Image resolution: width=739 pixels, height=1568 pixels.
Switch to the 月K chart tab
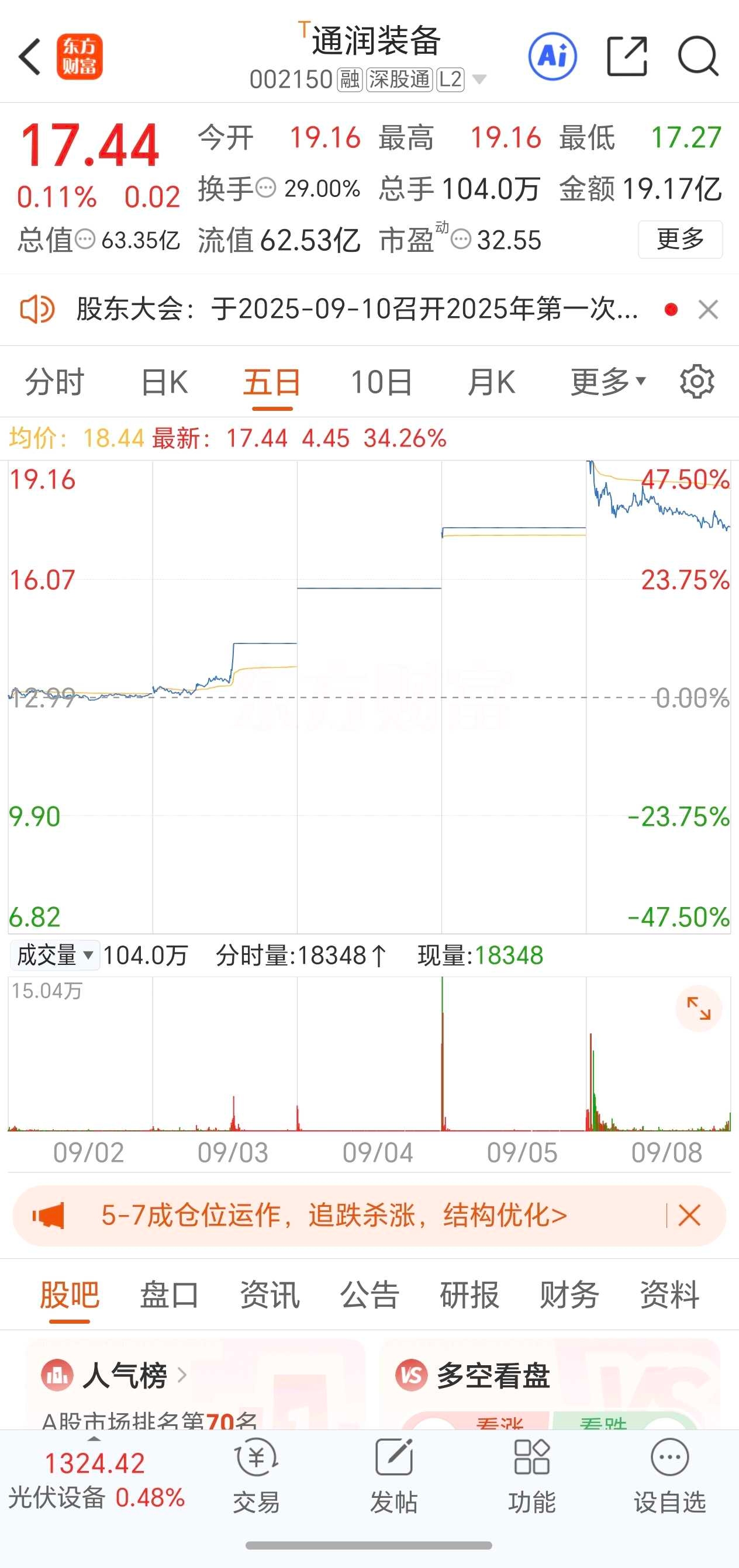point(491,382)
